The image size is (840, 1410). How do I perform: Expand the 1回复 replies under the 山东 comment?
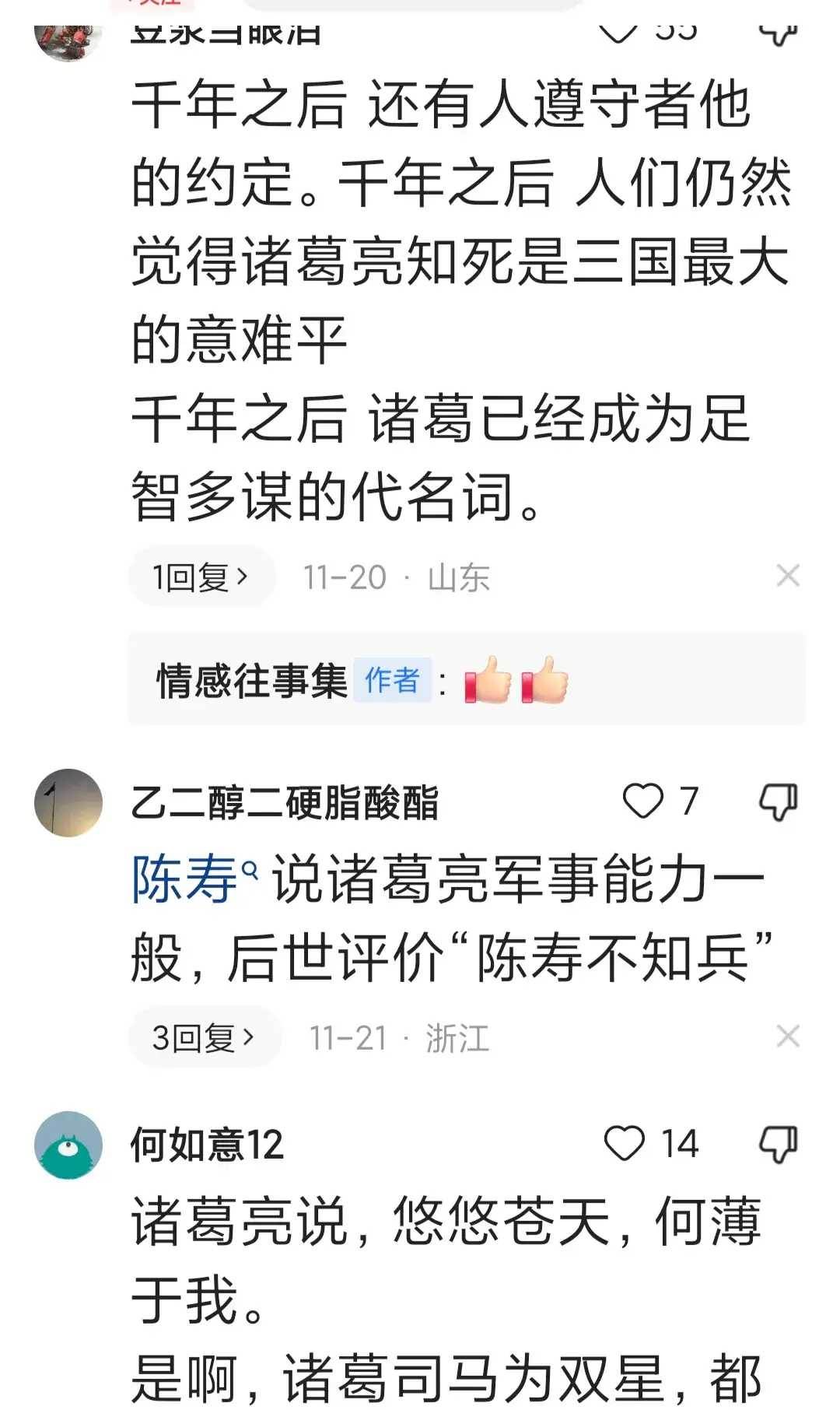click(x=201, y=577)
